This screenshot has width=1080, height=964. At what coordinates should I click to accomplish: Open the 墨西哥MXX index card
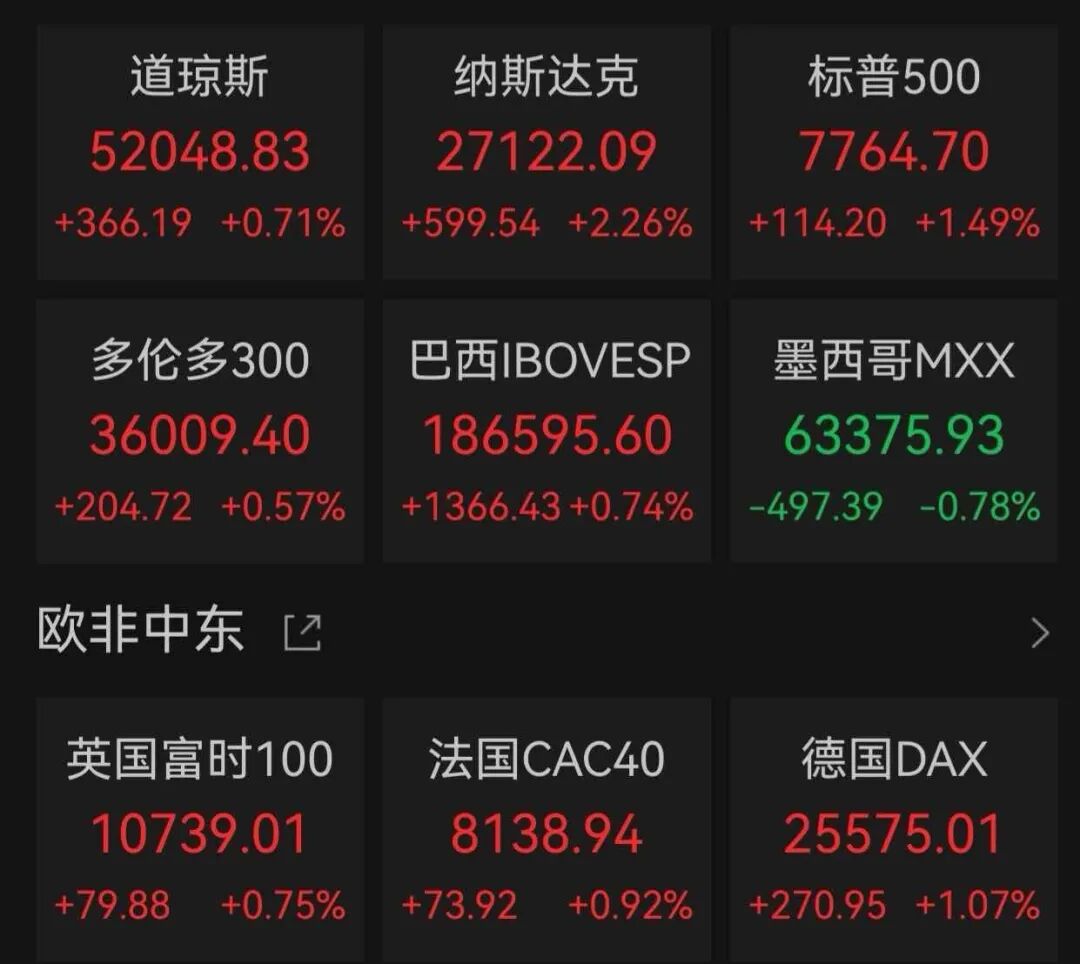pyautogui.click(x=894, y=432)
